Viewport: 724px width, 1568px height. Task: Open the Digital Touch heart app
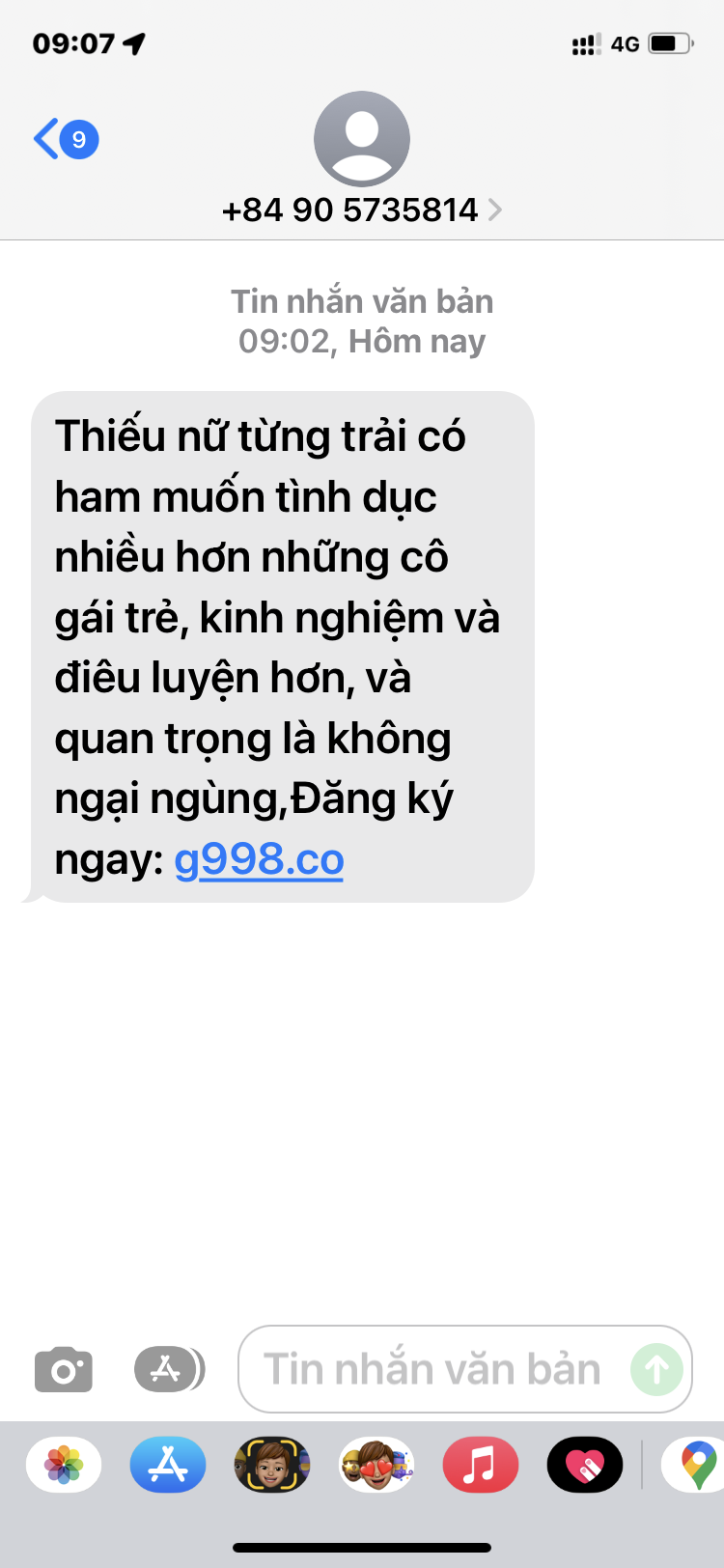(x=585, y=1465)
